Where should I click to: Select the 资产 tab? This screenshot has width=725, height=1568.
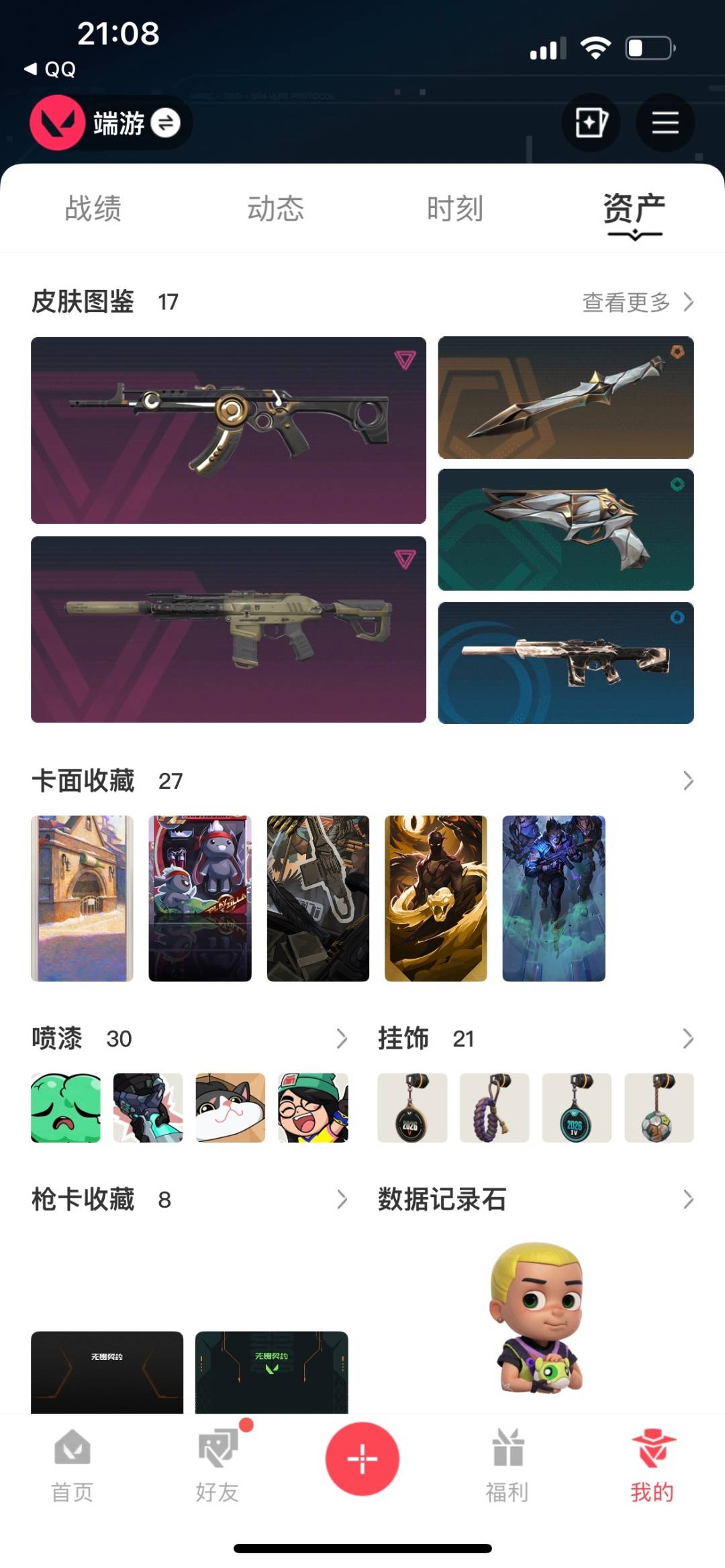click(634, 209)
